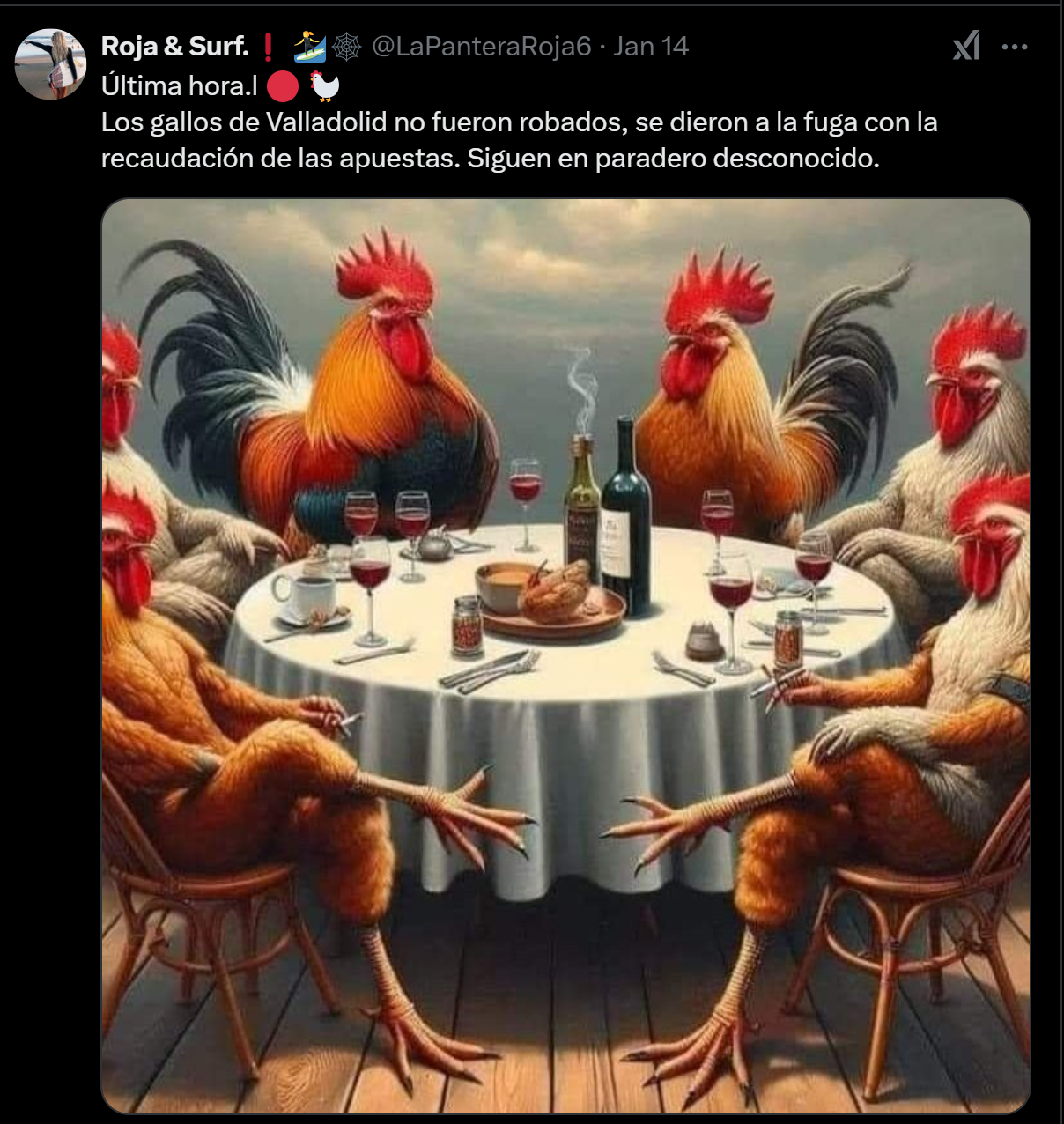This screenshot has height=1124, width=1064.
Task: Open the post's three-dot overflow menu
Action: coord(1015,47)
